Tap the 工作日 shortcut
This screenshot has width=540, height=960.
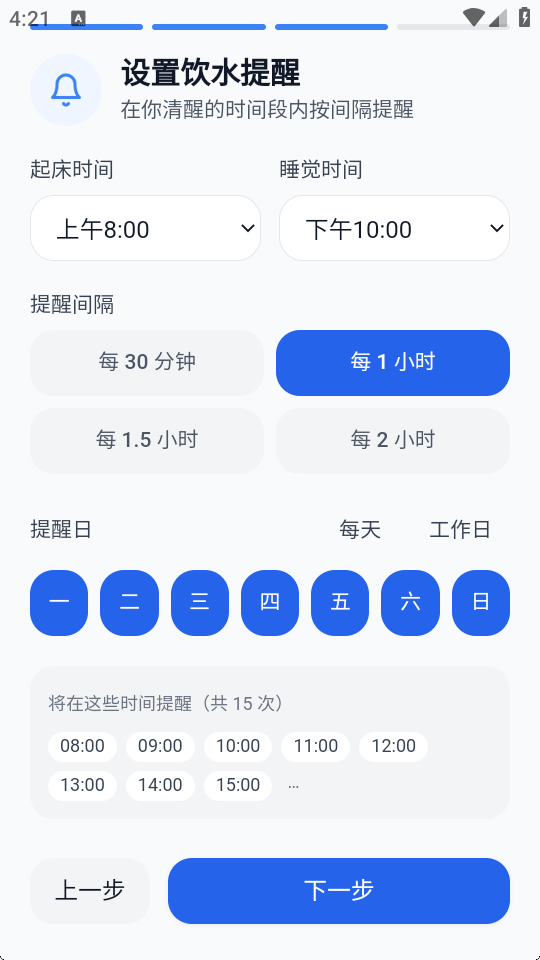tap(460, 530)
